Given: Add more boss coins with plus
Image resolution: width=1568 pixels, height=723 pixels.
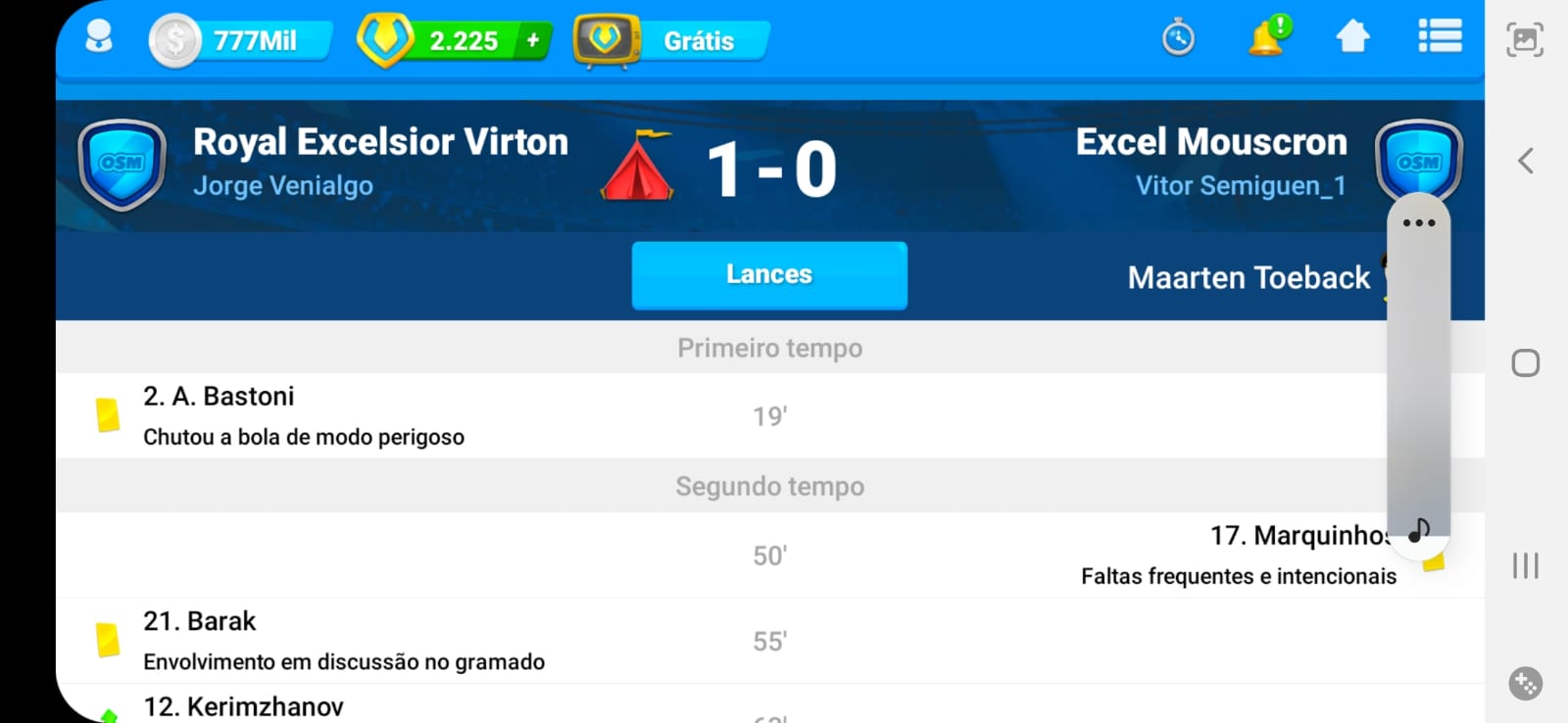Looking at the screenshot, I should pyautogui.click(x=533, y=41).
